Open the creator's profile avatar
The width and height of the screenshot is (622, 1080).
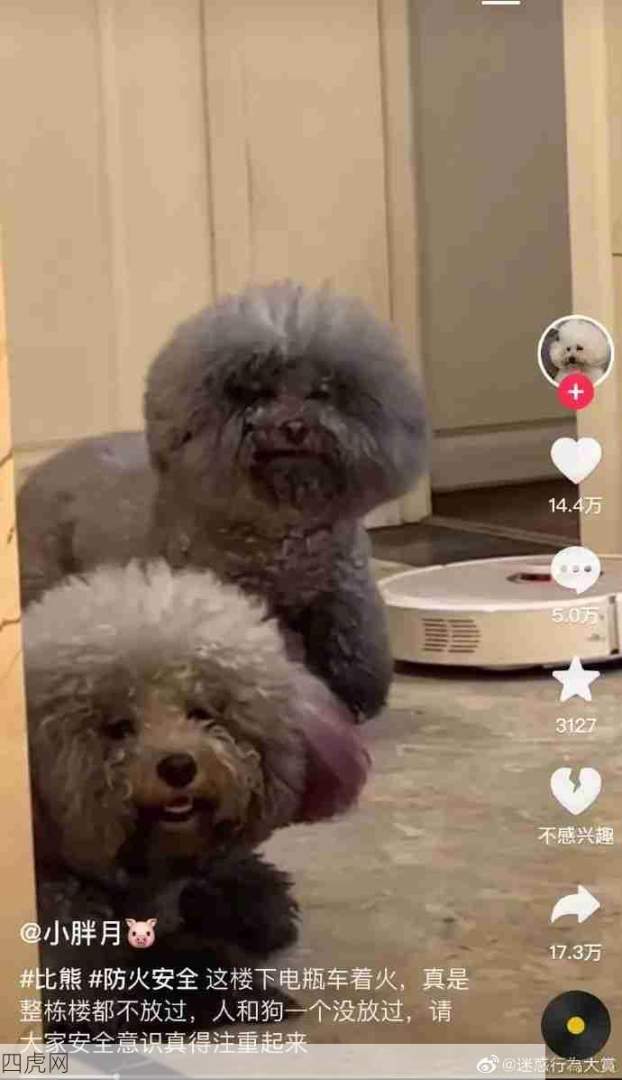tap(576, 350)
